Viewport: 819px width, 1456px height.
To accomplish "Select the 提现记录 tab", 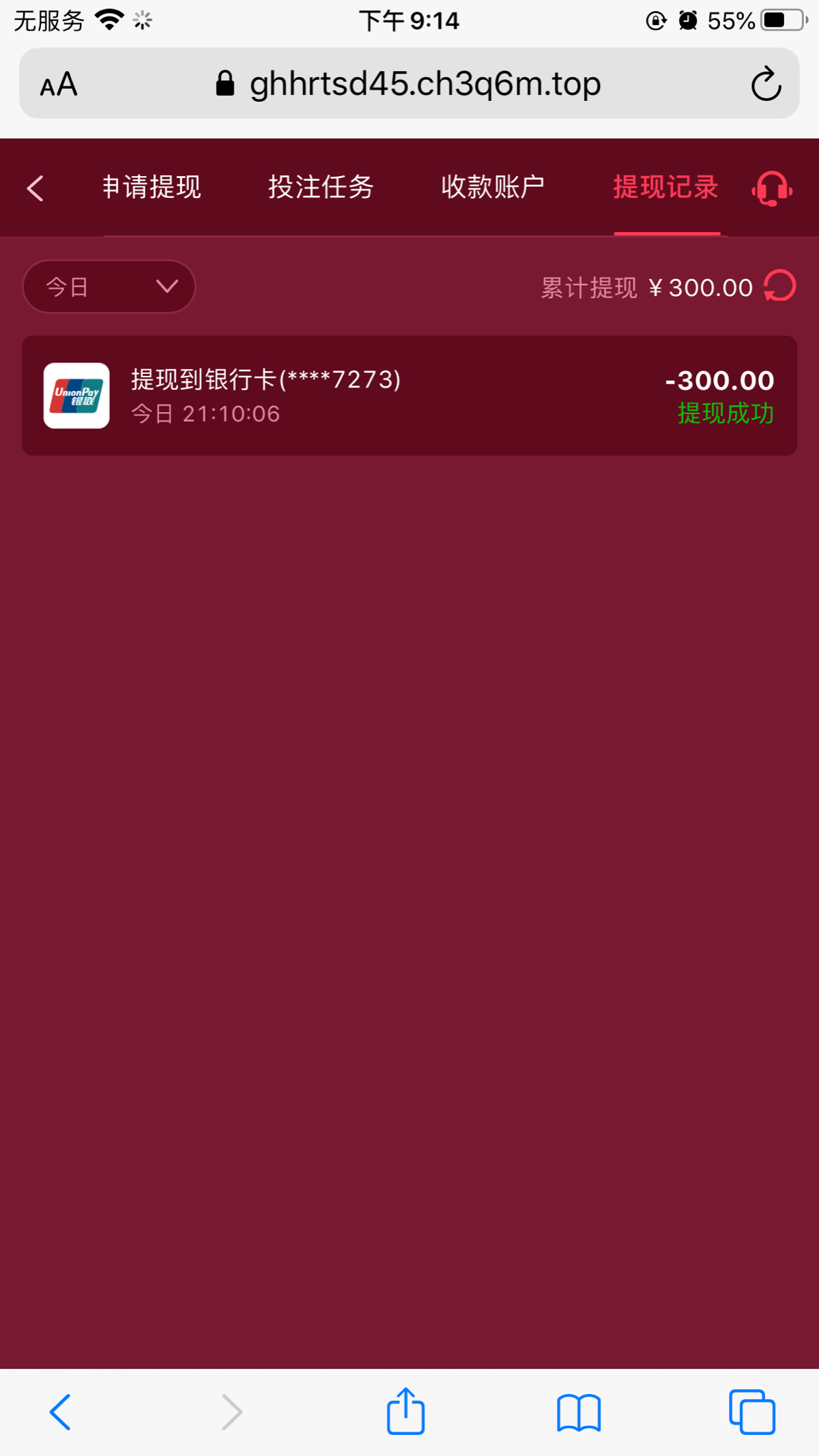I will (665, 187).
